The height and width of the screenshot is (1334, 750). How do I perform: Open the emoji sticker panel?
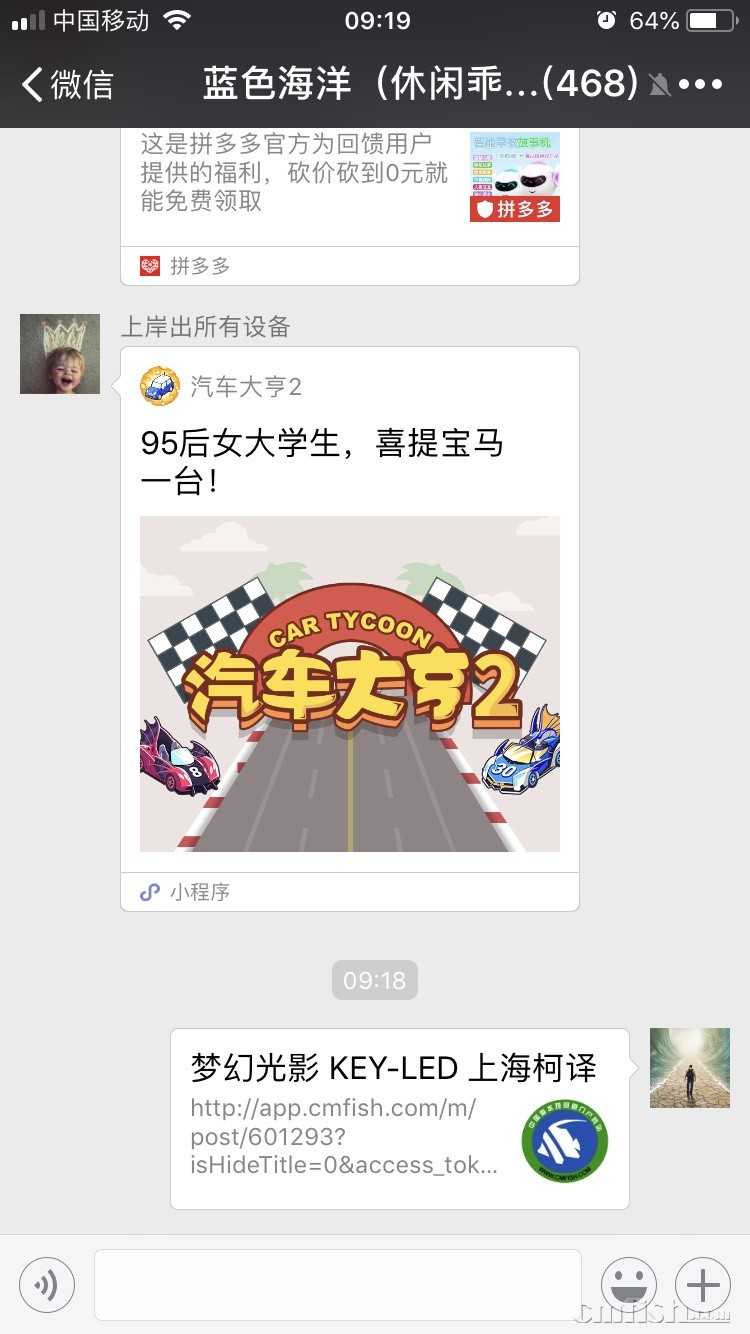[628, 1284]
